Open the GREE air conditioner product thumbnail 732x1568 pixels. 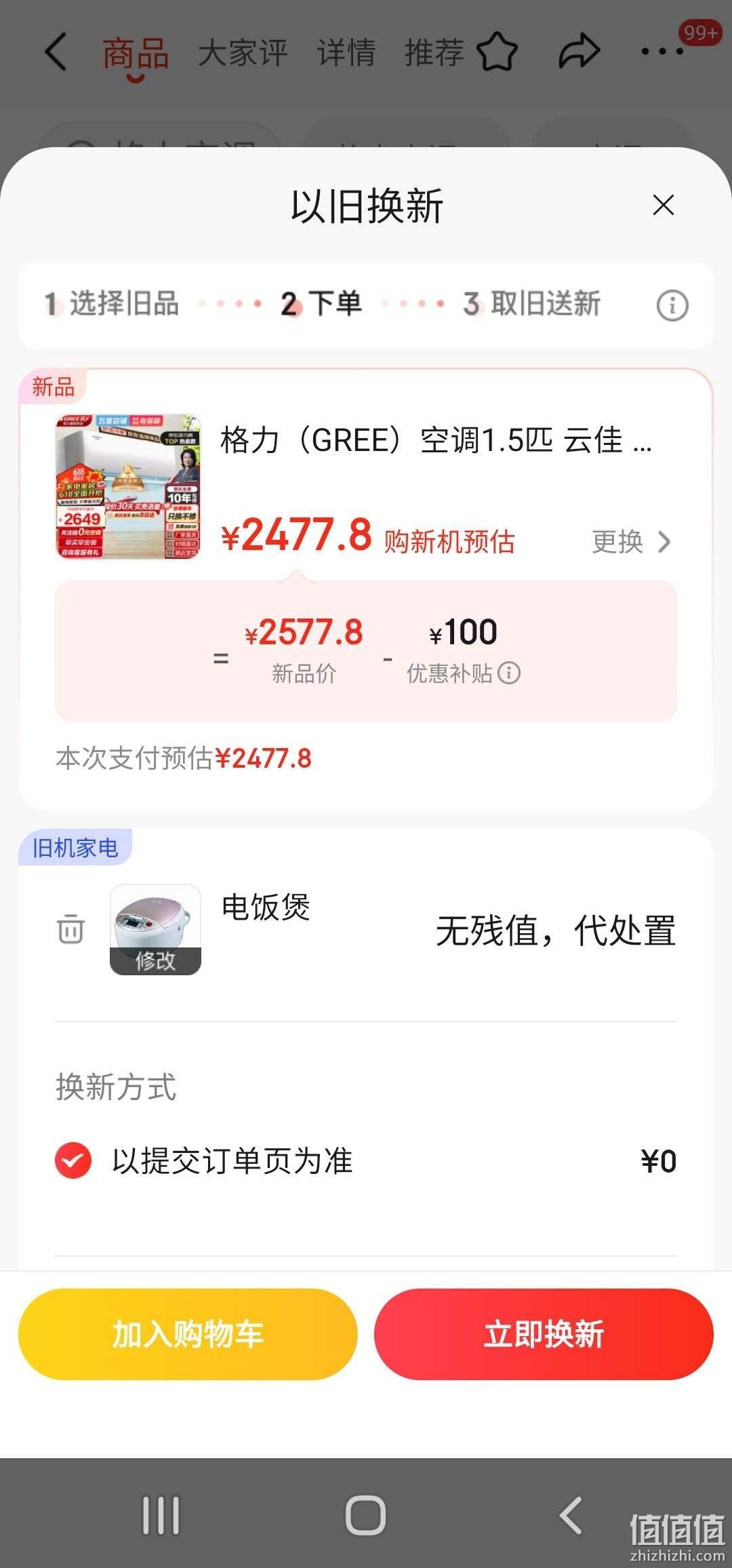(x=128, y=486)
